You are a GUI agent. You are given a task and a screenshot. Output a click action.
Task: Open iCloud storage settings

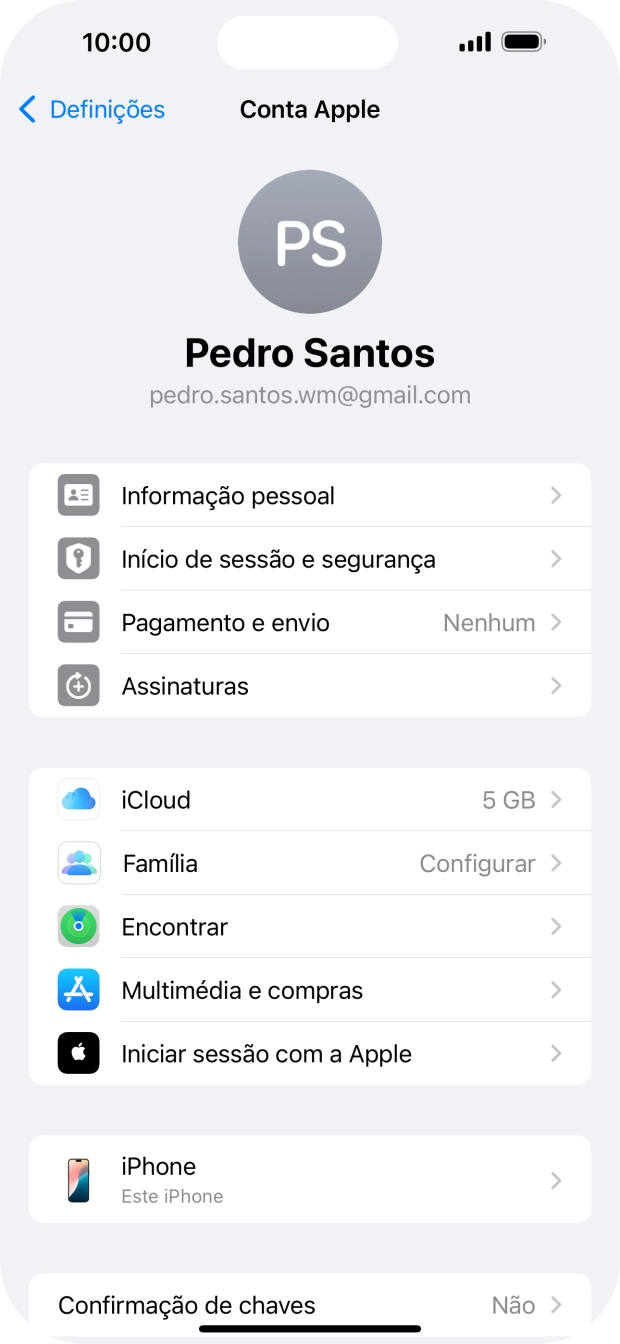[x=310, y=800]
